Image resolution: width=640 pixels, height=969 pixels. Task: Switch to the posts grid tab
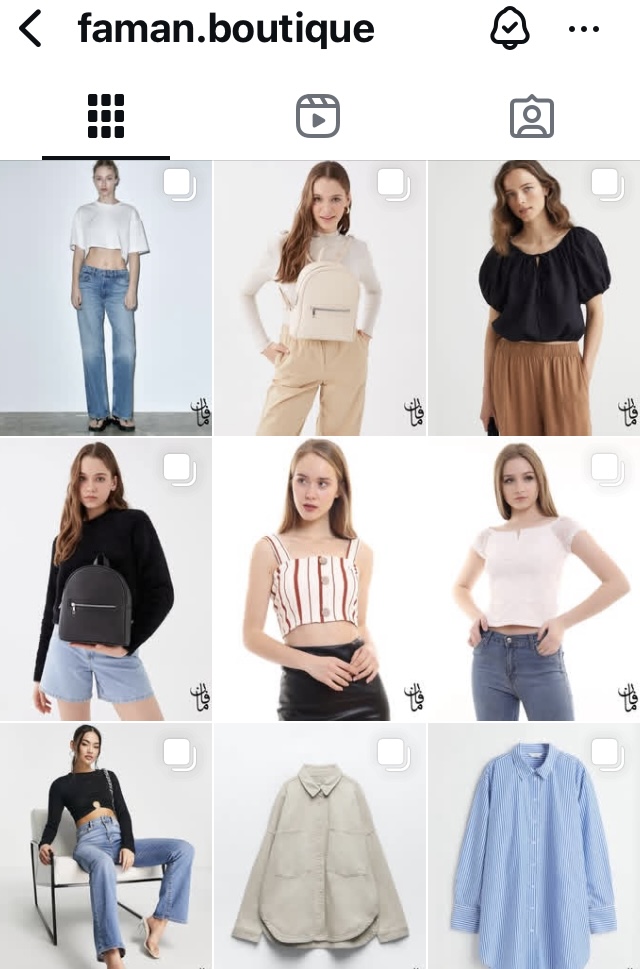tap(106, 117)
